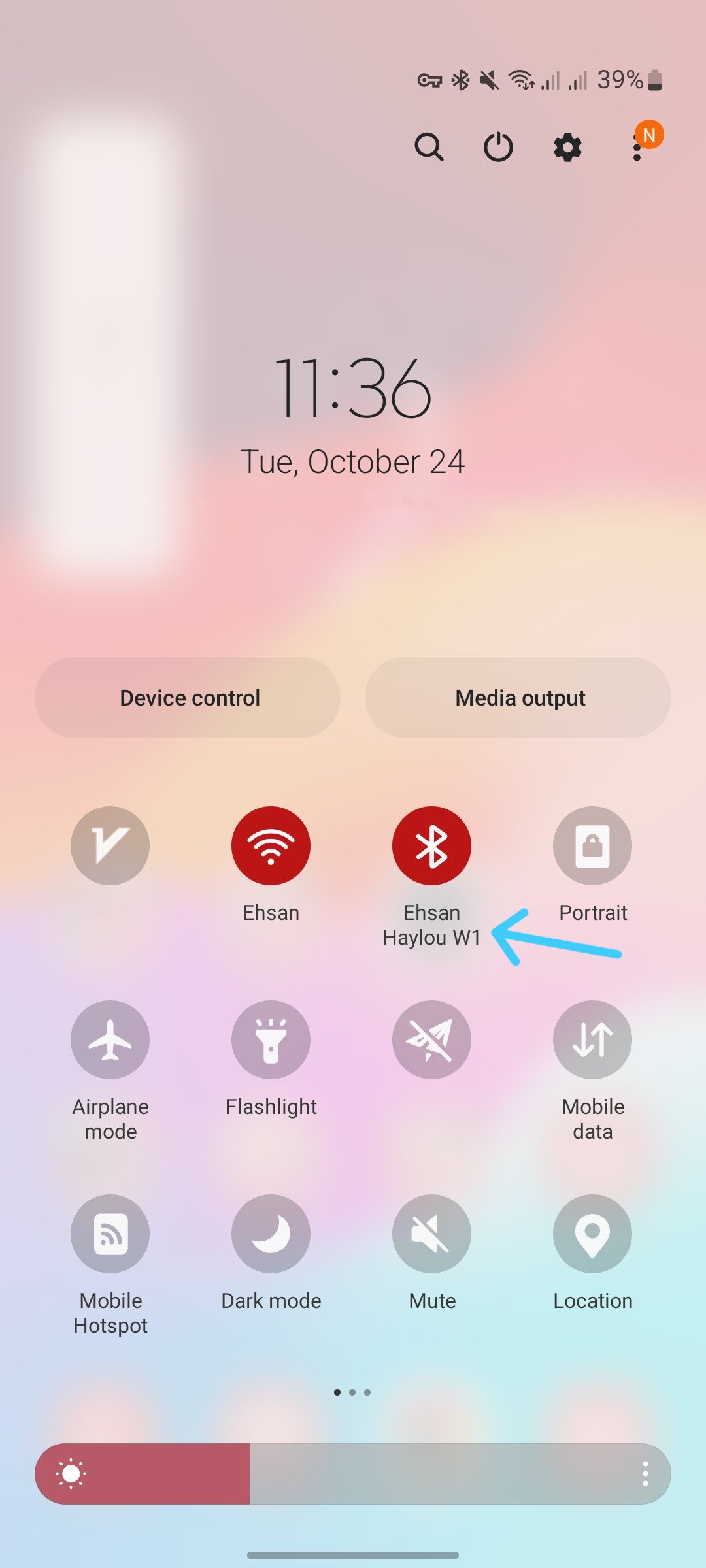This screenshot has width=706, height=1568.
Task: Enable Airplane mode
Action: coord(110,1039)
